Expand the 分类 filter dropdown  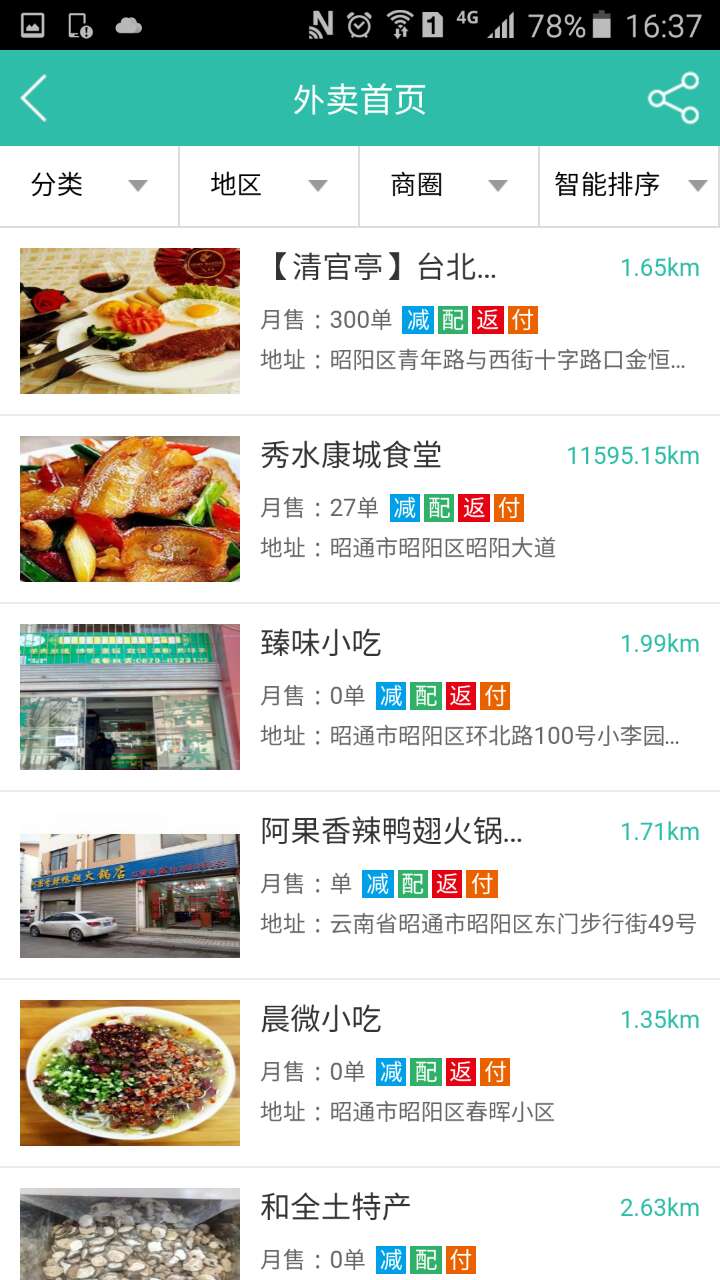point(89,185)
